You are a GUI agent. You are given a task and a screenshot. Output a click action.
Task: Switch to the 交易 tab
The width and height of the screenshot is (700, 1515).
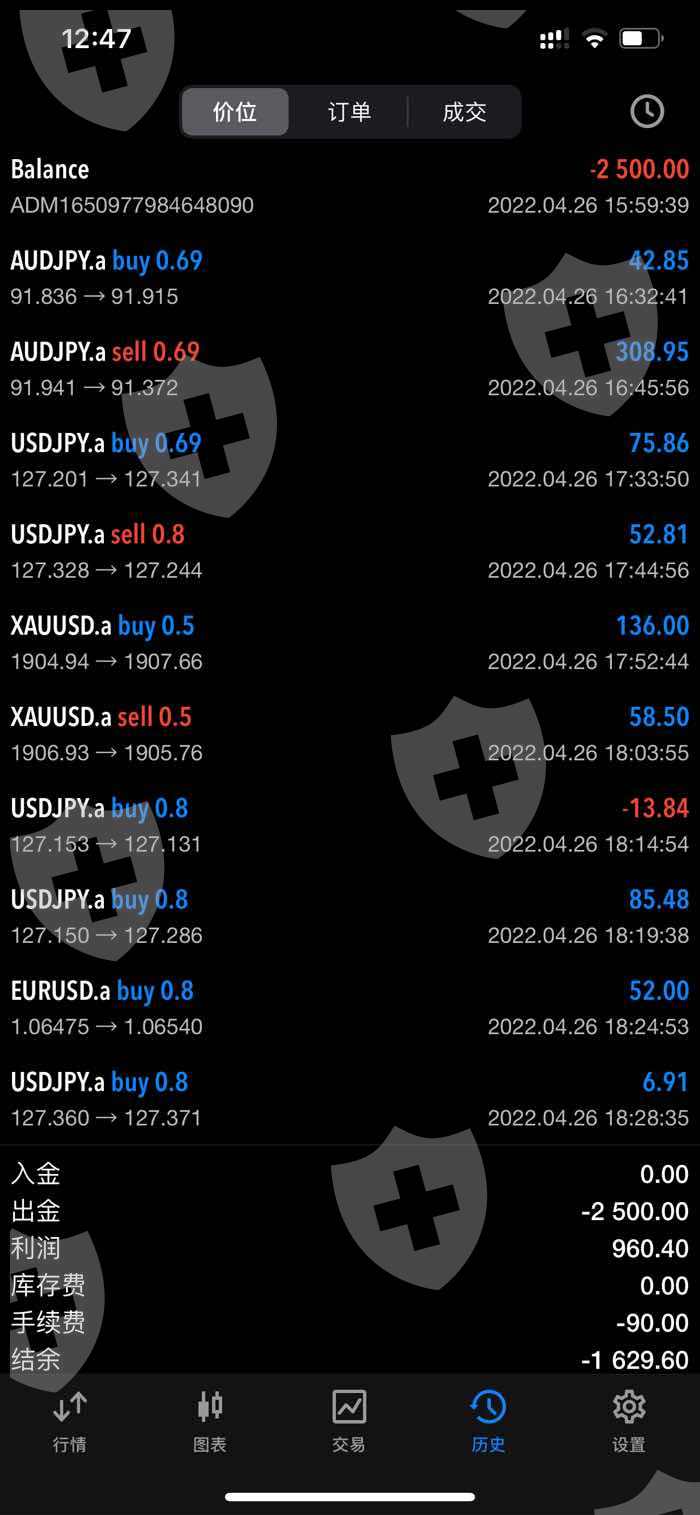pos(349,1420)
